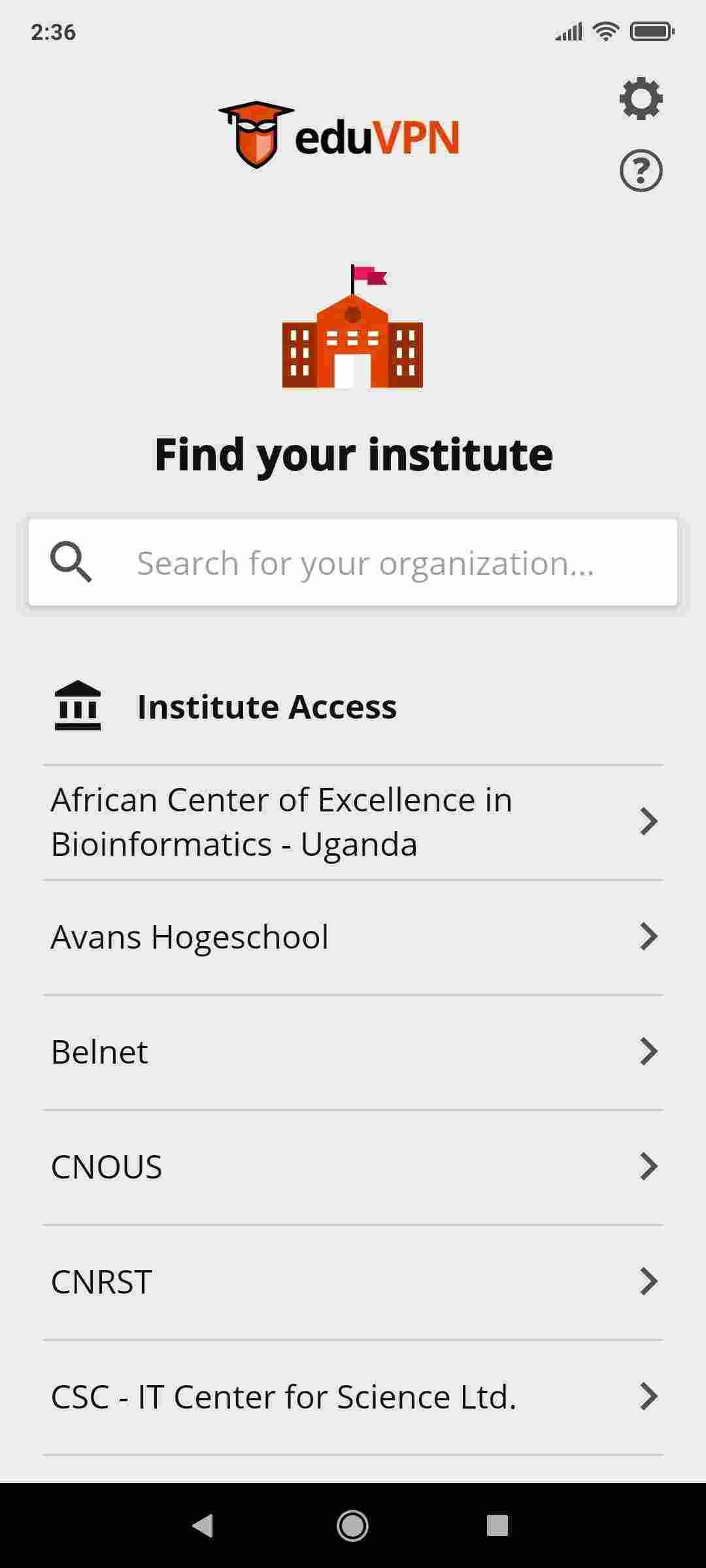
Task: Open the help question mark icon
Action: [642, 171]
